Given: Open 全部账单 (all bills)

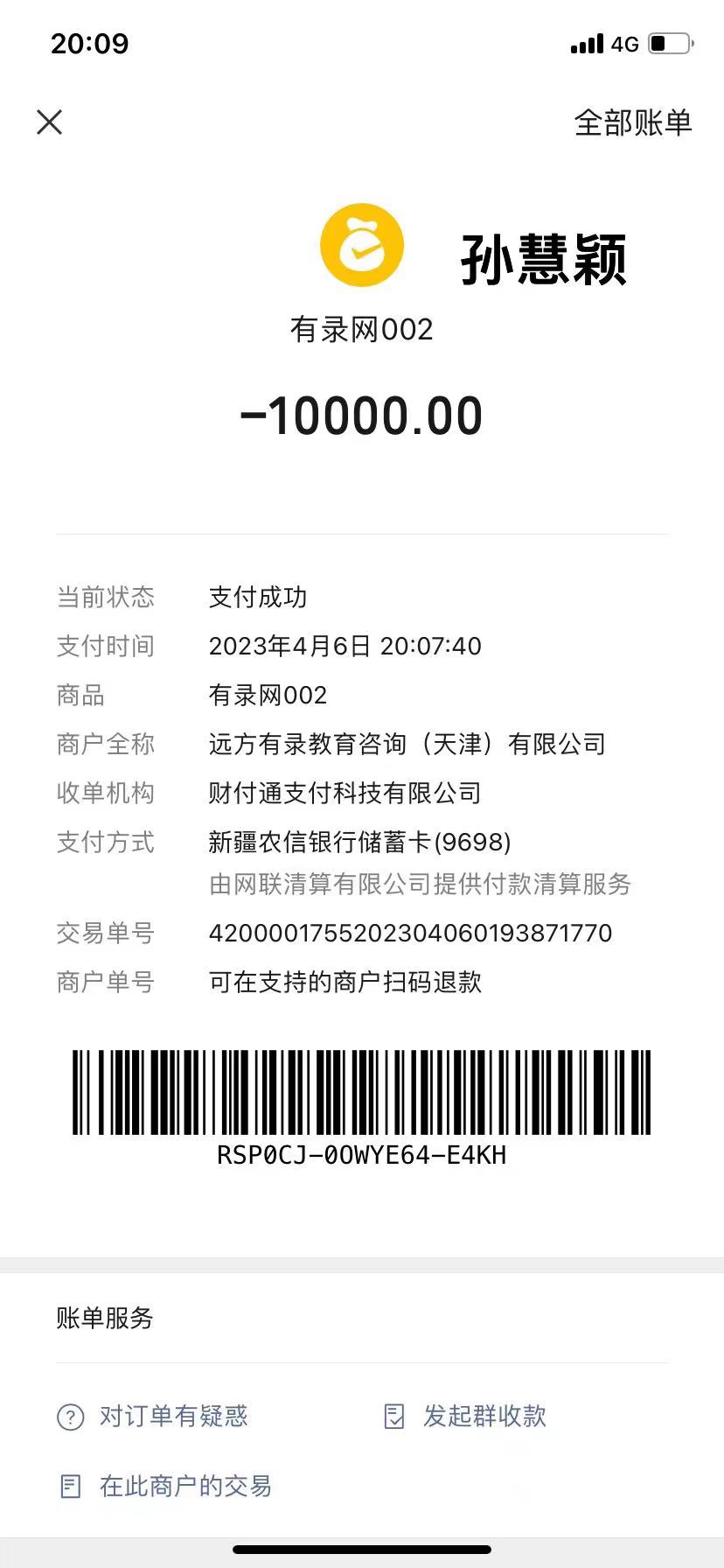Looking at the screenshot, I should 632,122.
